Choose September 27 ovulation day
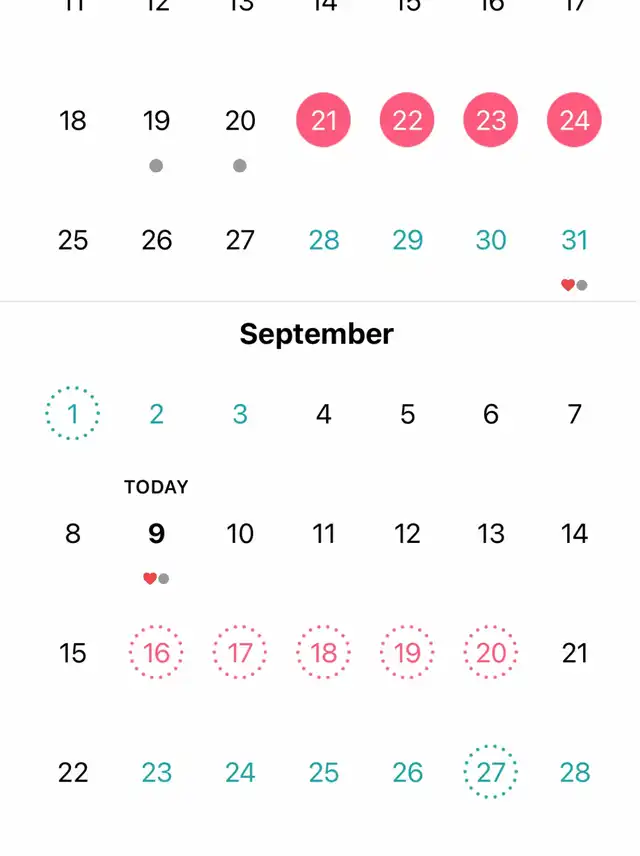 (491, 772)
